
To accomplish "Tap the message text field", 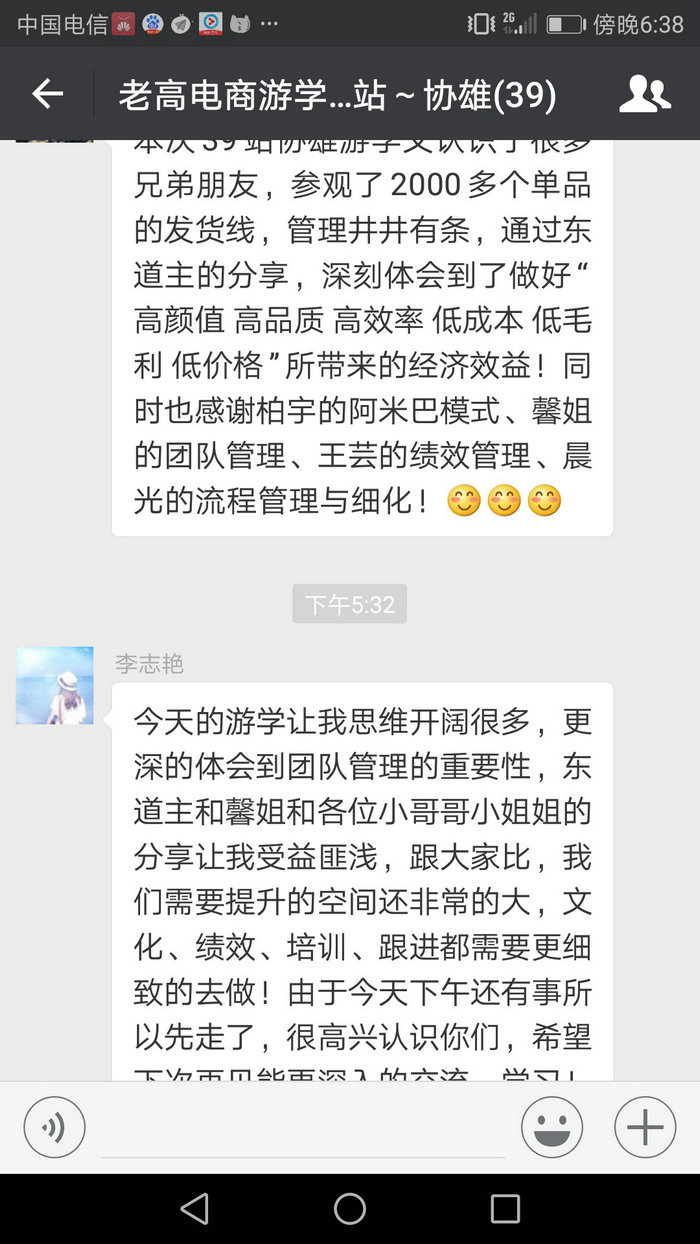I will click(302, 1128).
